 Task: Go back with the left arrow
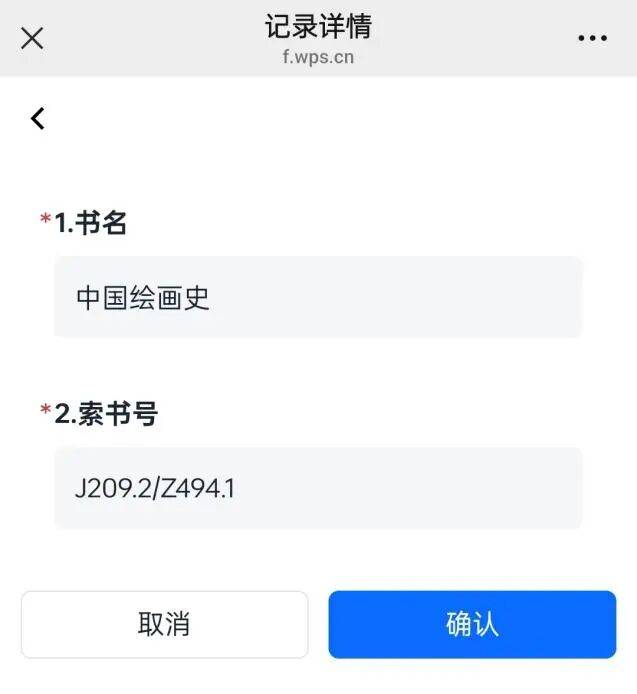point(38,118)
